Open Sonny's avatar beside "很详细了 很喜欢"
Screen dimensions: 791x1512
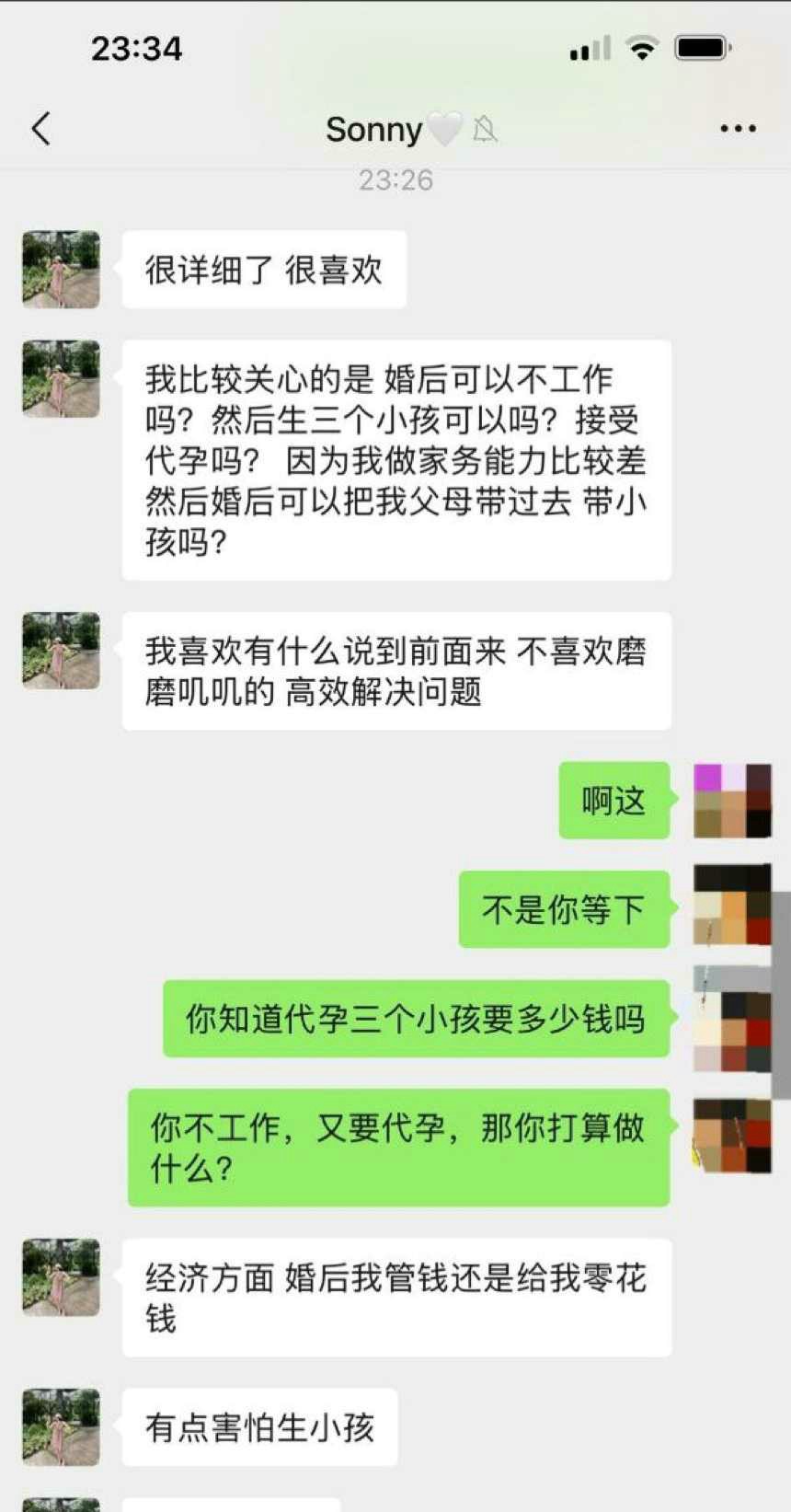(x=61, y=269)
